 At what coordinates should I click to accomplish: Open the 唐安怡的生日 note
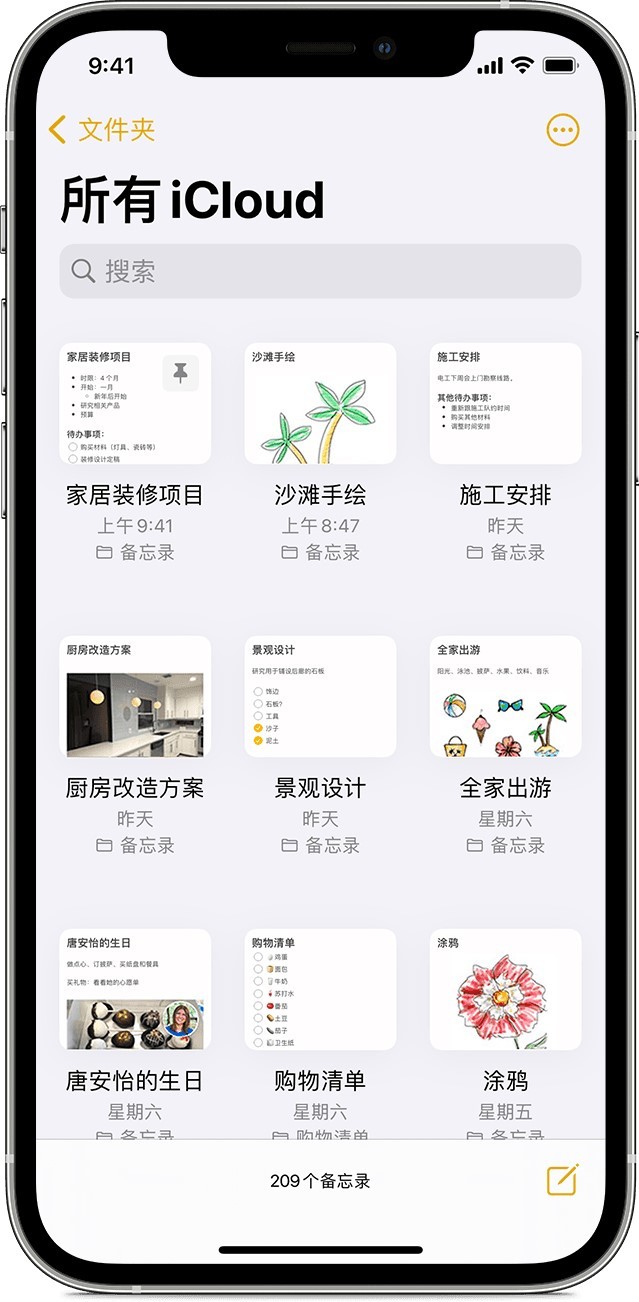135,990
